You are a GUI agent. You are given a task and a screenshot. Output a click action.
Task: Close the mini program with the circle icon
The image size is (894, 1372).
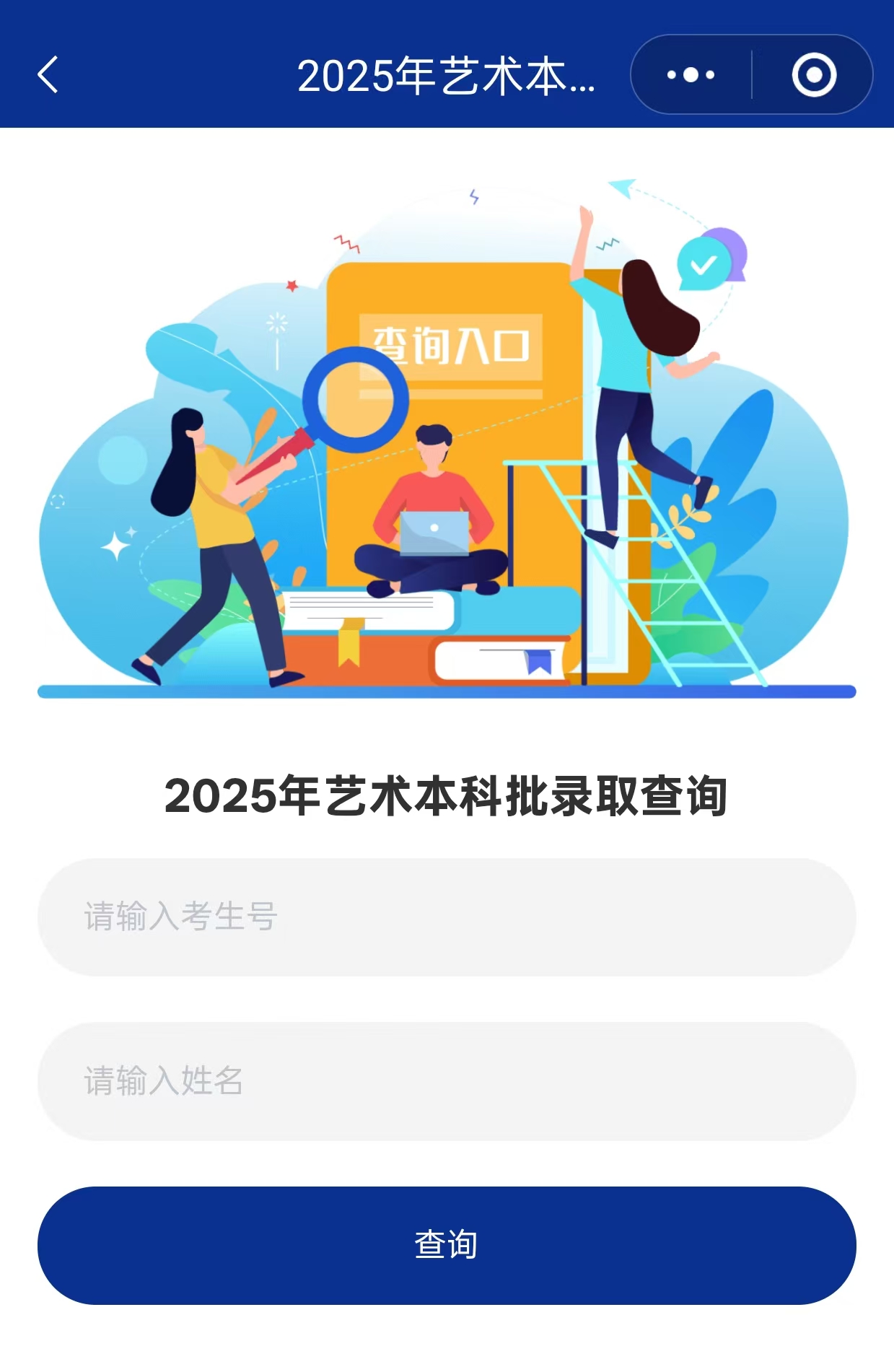click(813, 75)
